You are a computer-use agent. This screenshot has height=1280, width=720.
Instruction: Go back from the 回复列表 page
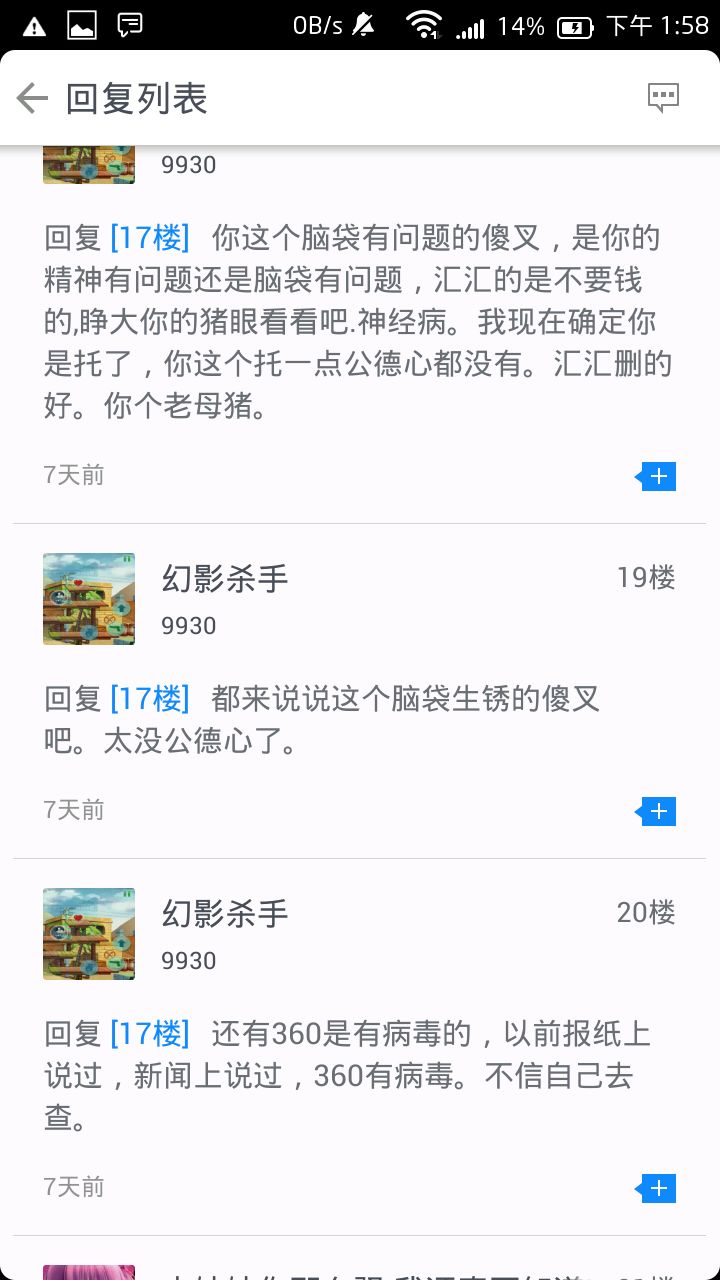(33, 98)
